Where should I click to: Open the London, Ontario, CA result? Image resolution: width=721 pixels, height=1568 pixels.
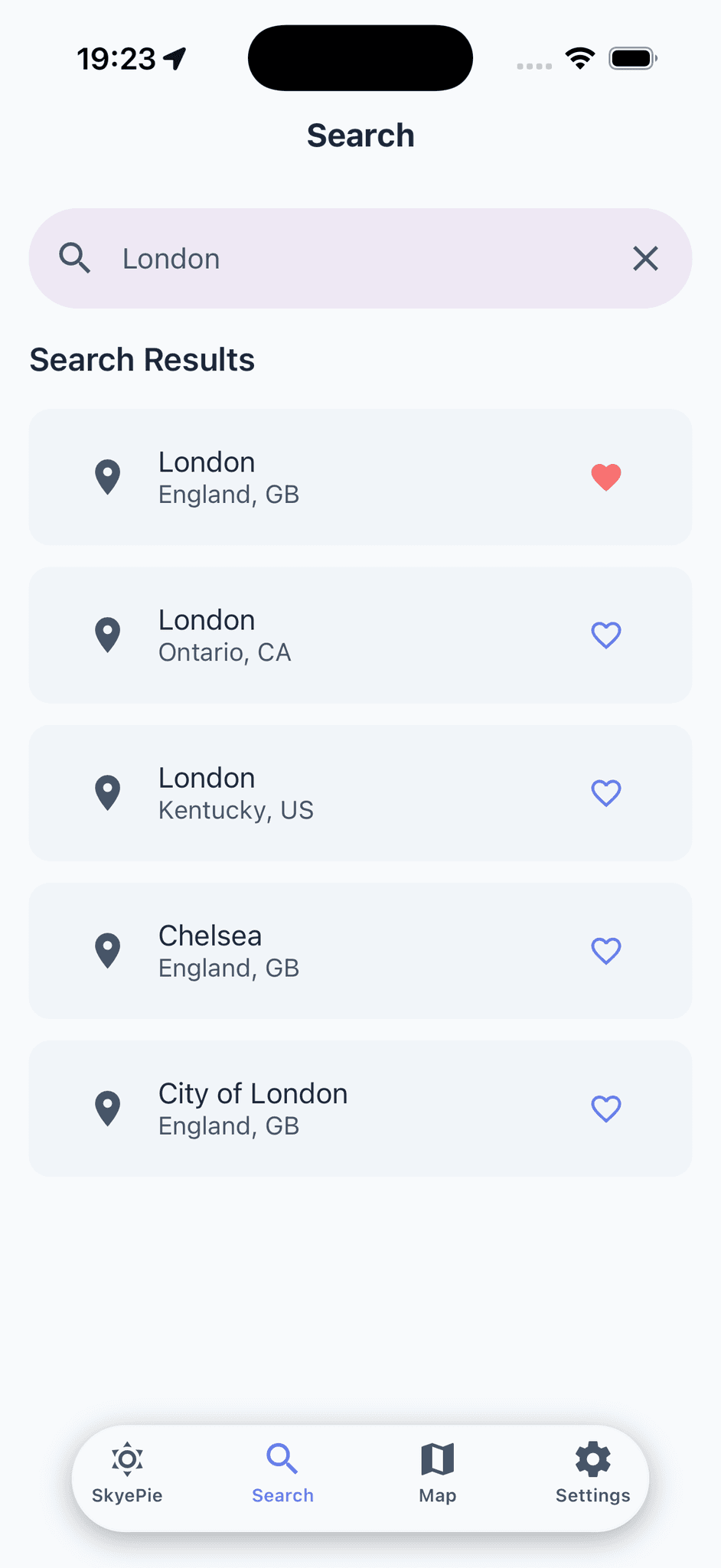[x=306, y=635]
